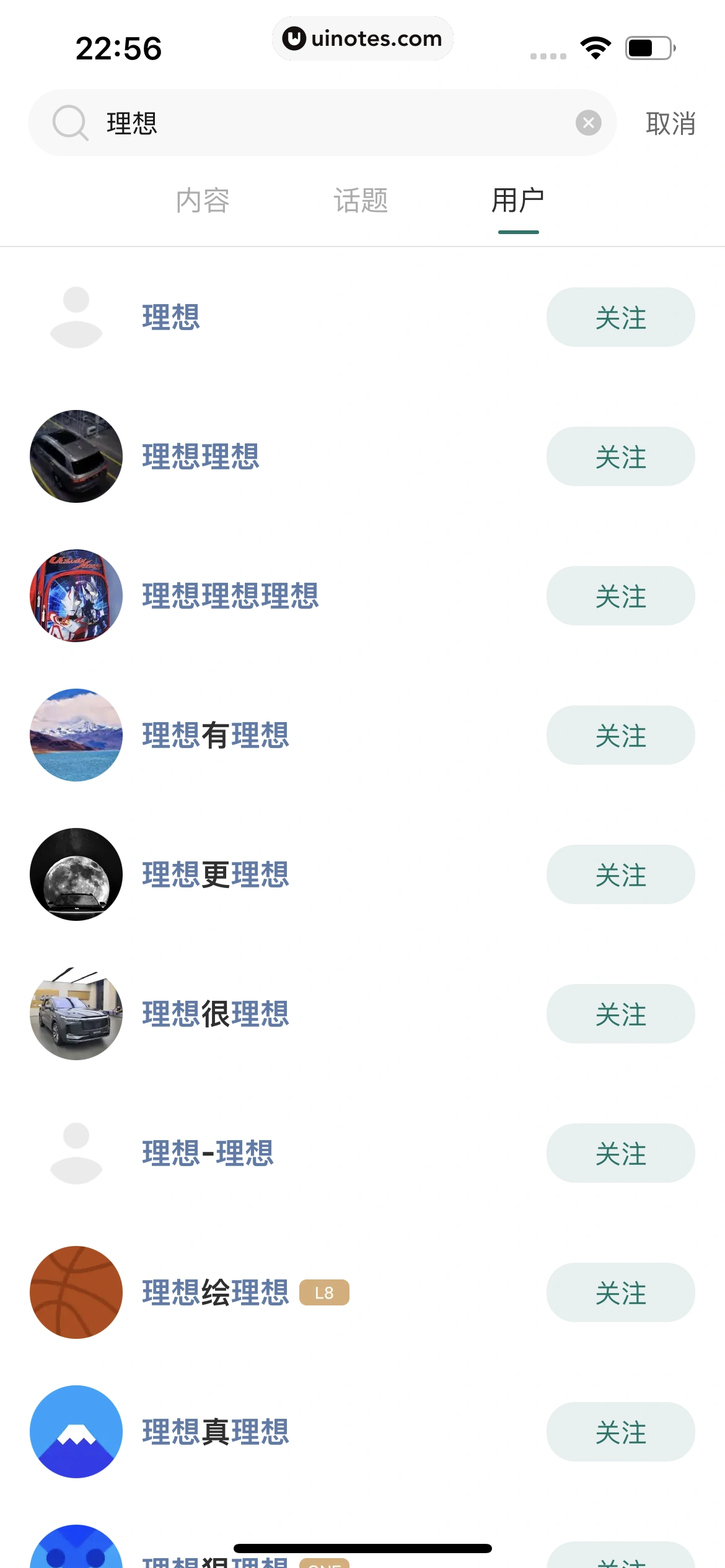Click the L8 level badge
The image size is (725, 1568).
(324, 1292)
